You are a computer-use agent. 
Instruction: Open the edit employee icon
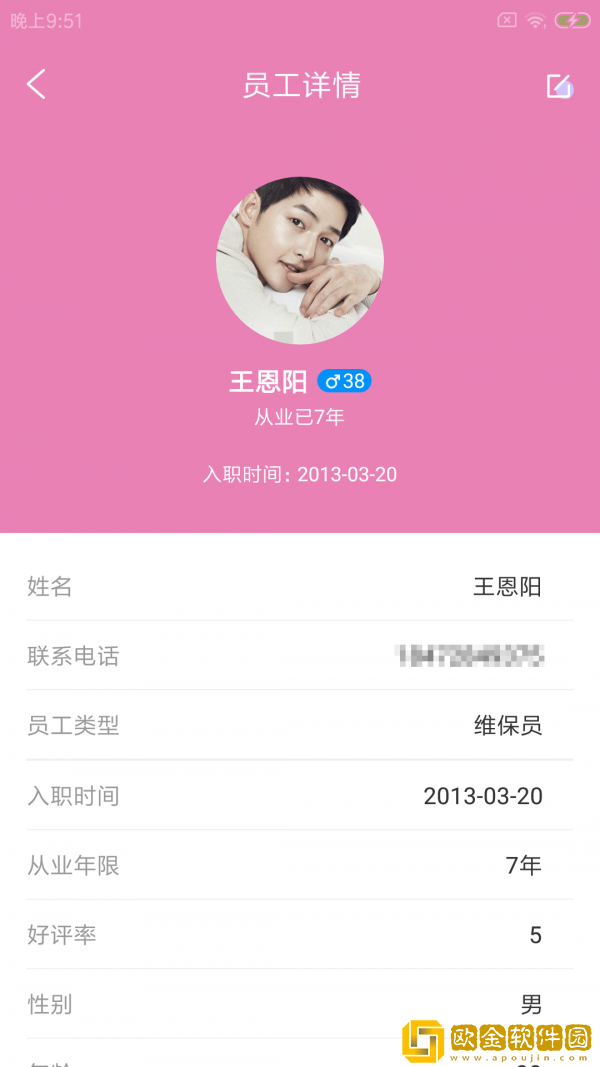(x=559, y=86)
